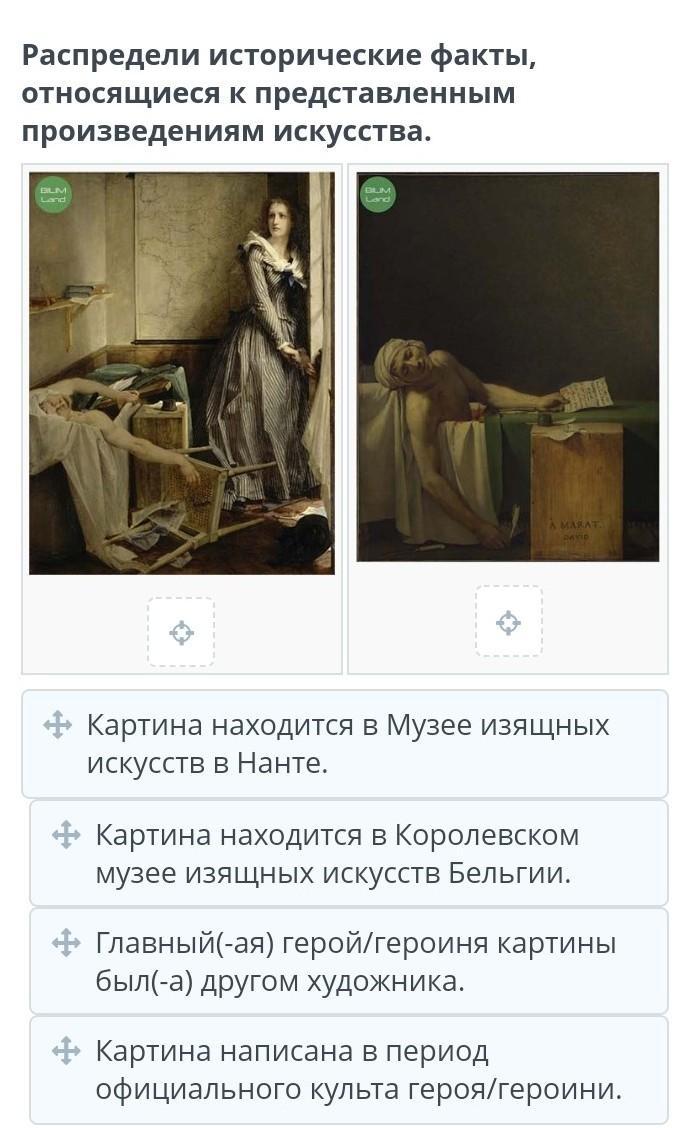Viewport: 691px width, 1128px height.
Task: Tap the drop zone under the Marat painting
Action: [x=508, y=622]
